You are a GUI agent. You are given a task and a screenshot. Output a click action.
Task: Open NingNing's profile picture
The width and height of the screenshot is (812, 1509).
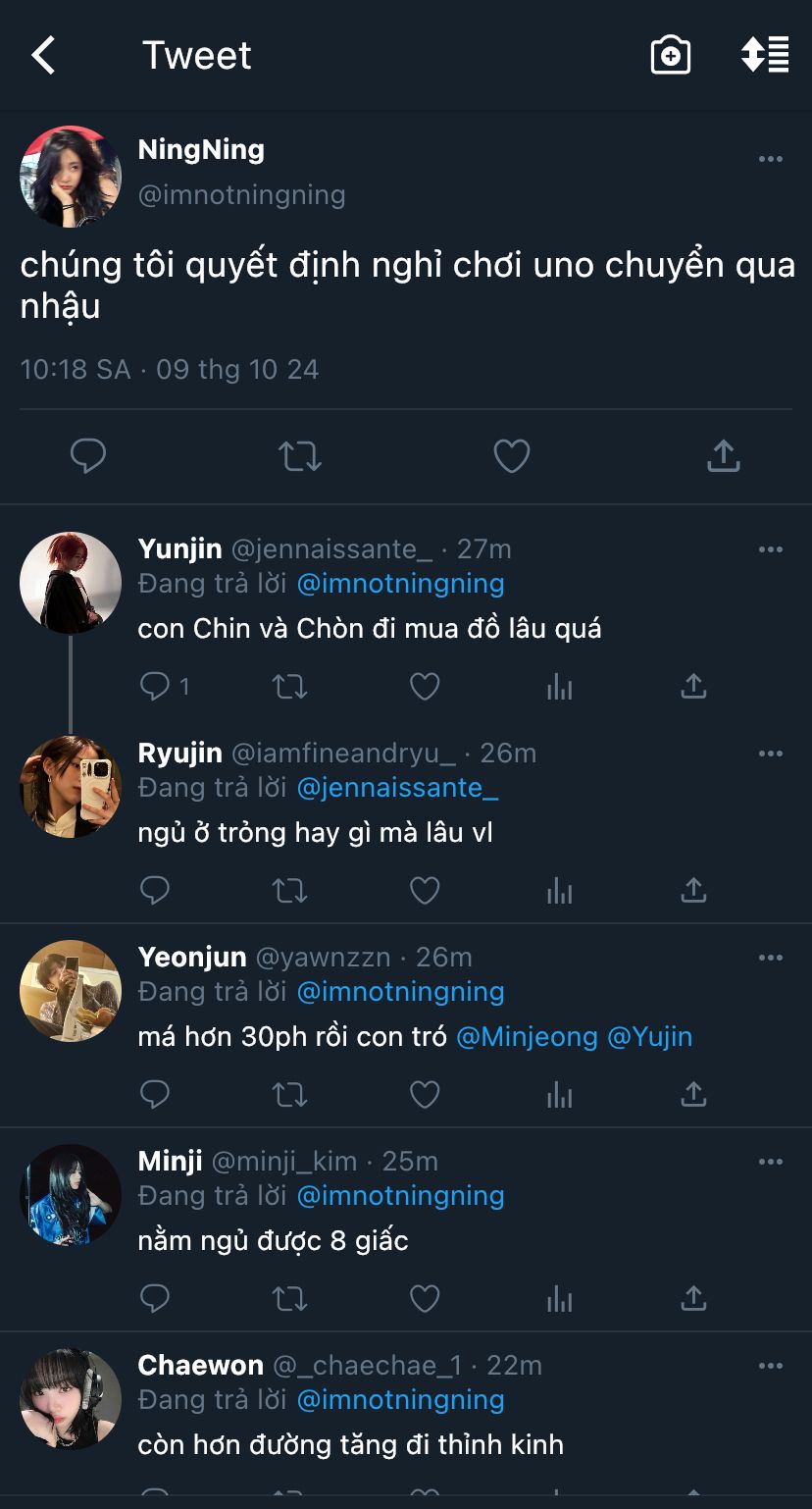click(71, 177)
